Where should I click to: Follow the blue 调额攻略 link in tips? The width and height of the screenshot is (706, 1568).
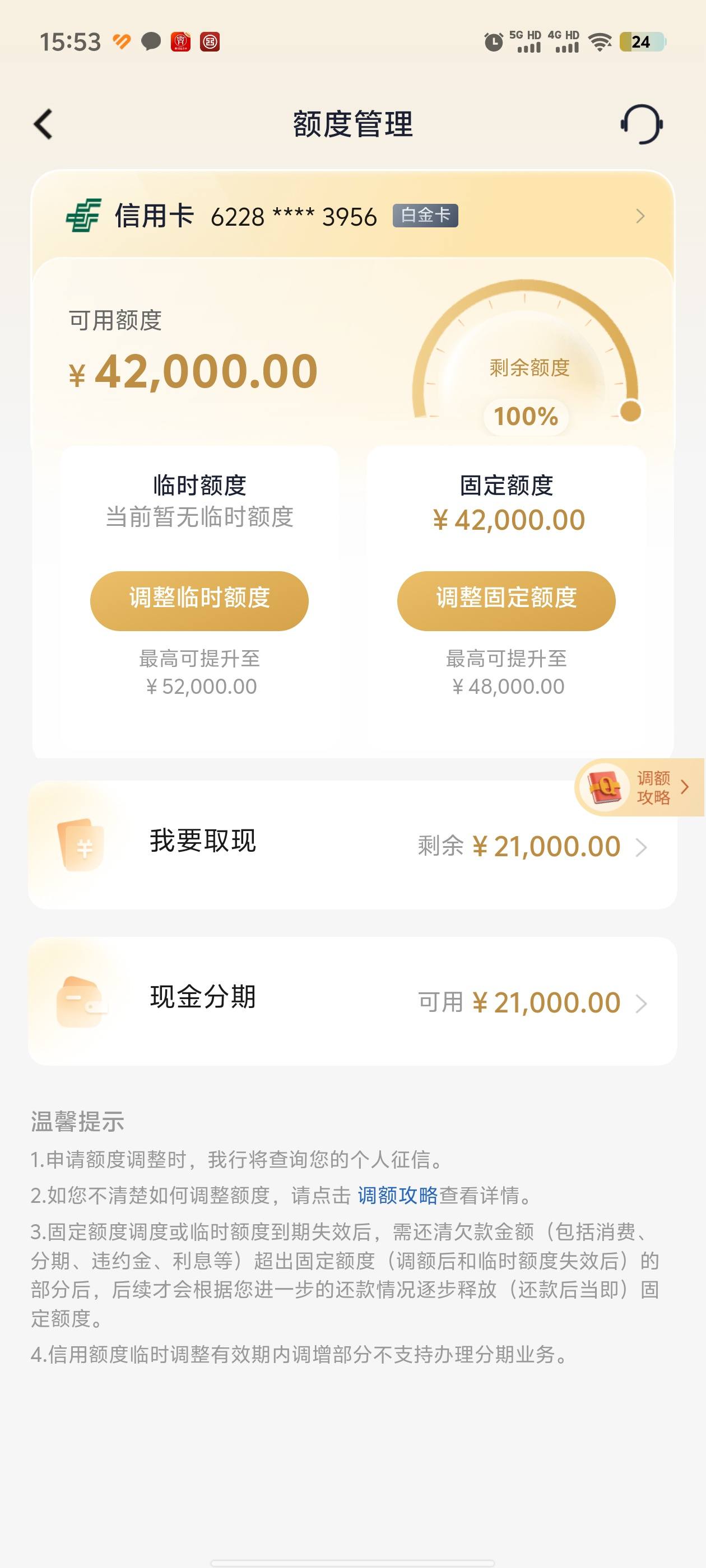point(397,1196)
